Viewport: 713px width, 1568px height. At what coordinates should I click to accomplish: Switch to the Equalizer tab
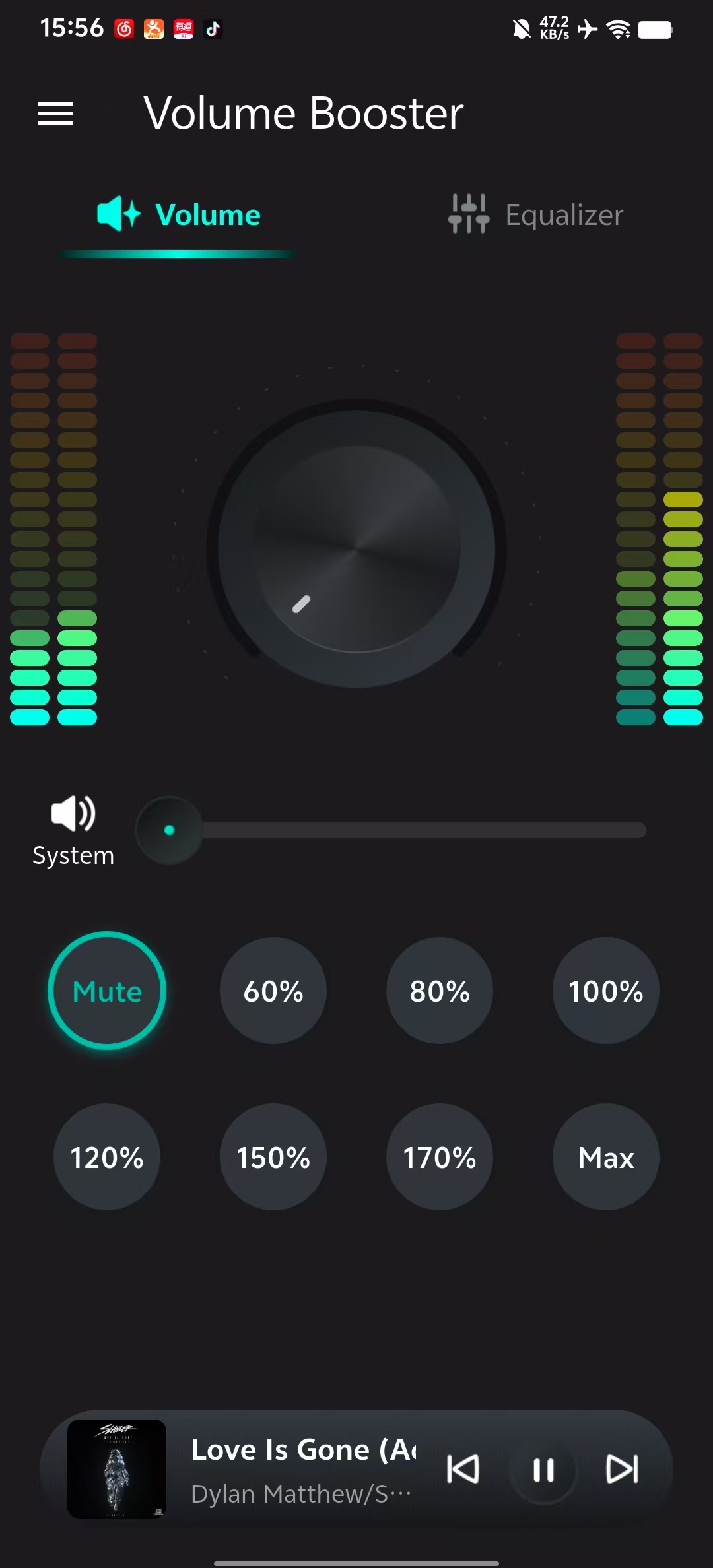tap(535, 215)
